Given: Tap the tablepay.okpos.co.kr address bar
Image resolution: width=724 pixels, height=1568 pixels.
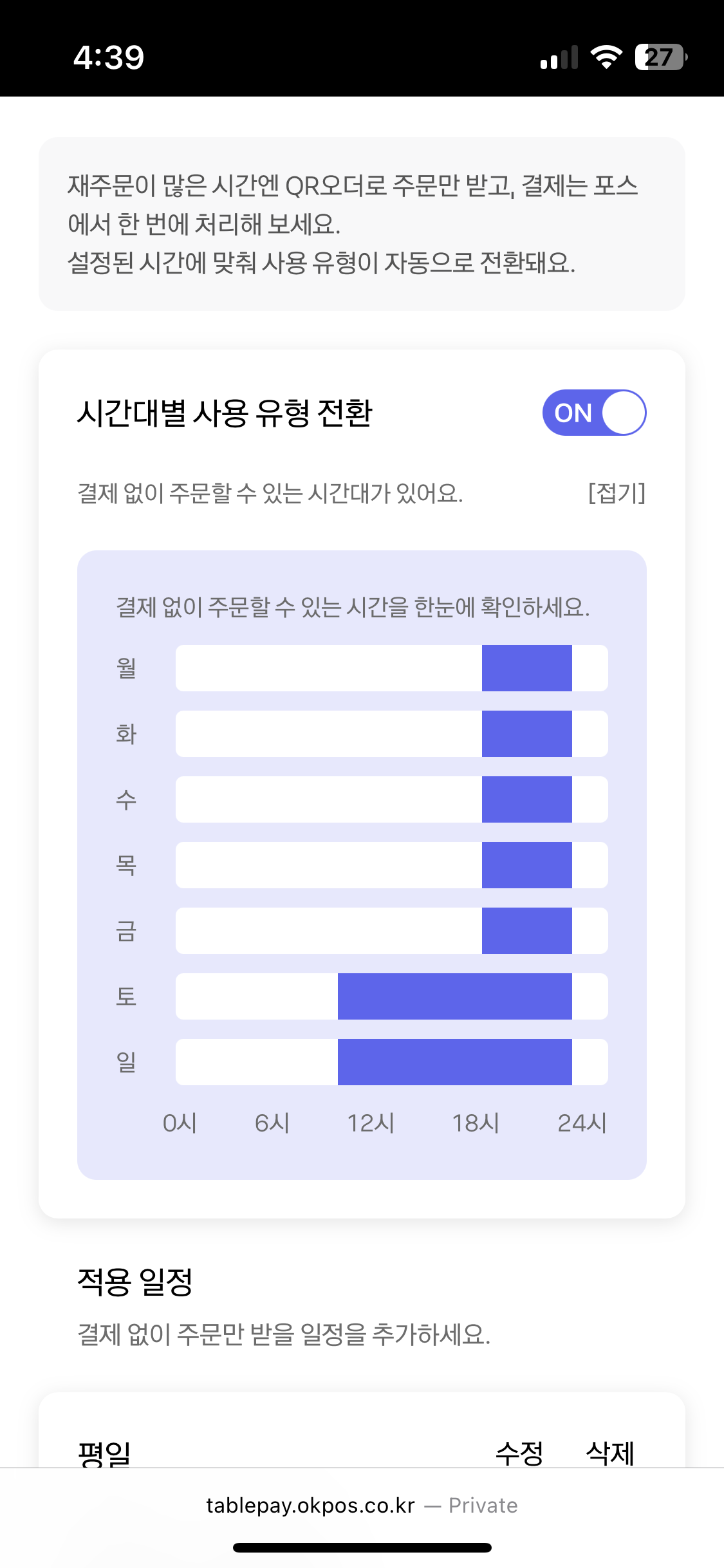Looking at the screenshot, I should click(362, 1506).
